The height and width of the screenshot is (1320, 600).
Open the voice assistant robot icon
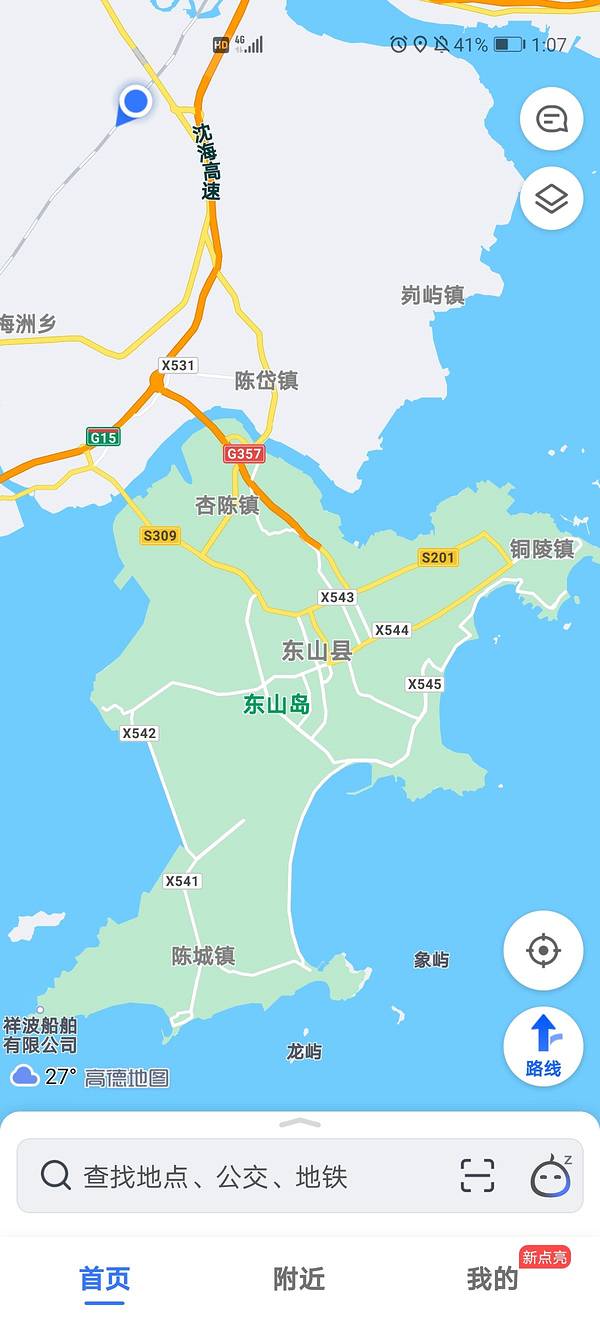coord(549,1176)
